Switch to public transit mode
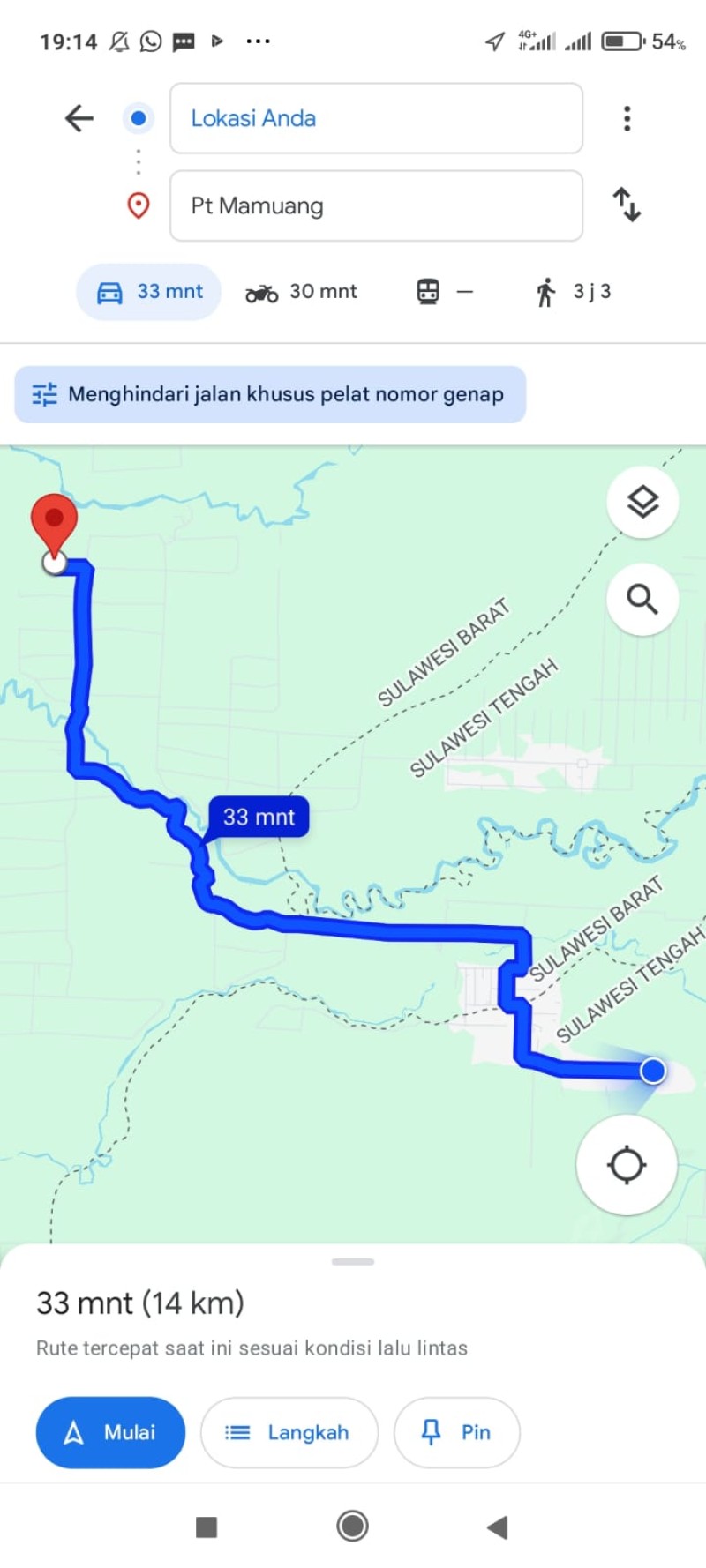This screenshot has height=1568, width=706. (x=445, y=292)
